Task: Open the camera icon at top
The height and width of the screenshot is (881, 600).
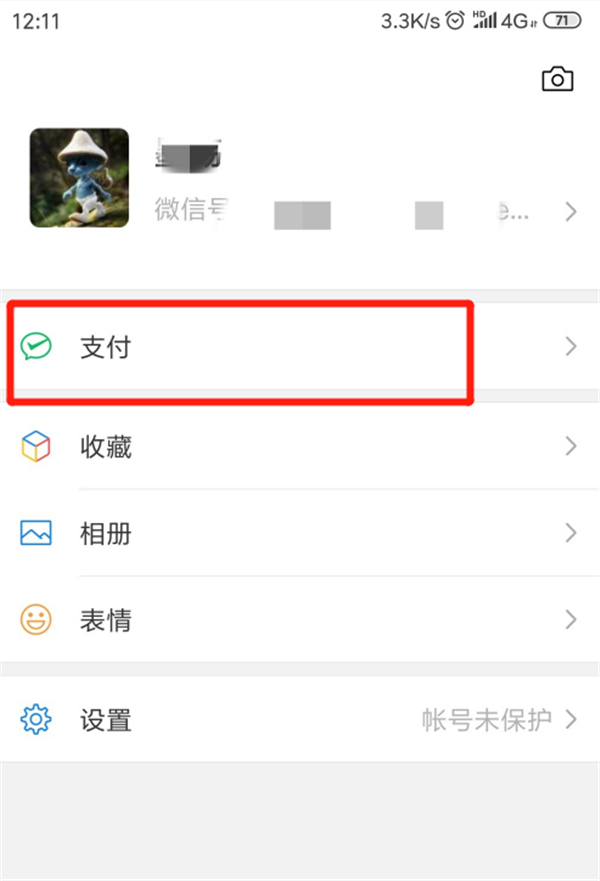Action: [x=557, y=79]
